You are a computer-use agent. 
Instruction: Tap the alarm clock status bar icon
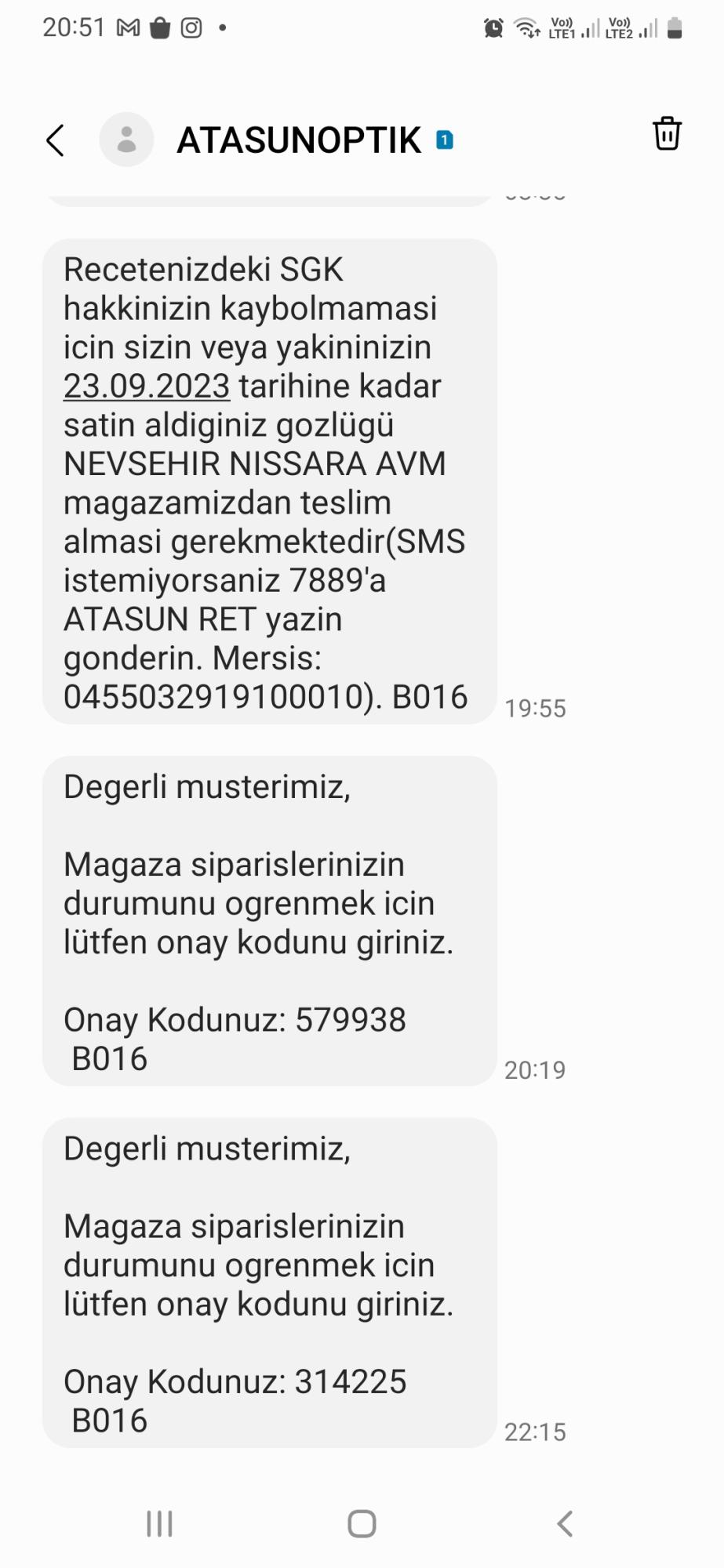click(493, 28)
